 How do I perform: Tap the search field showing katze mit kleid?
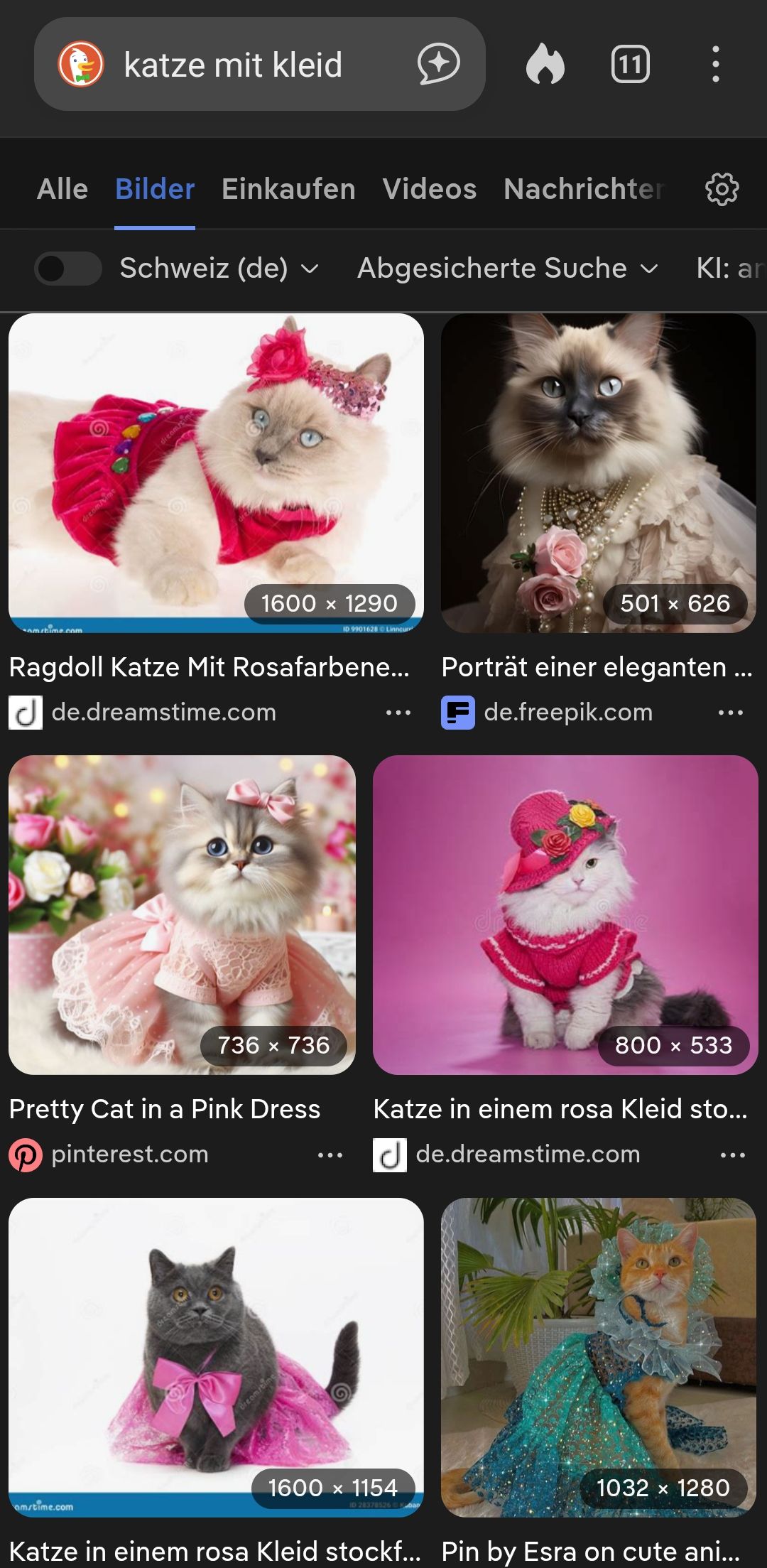234,65
